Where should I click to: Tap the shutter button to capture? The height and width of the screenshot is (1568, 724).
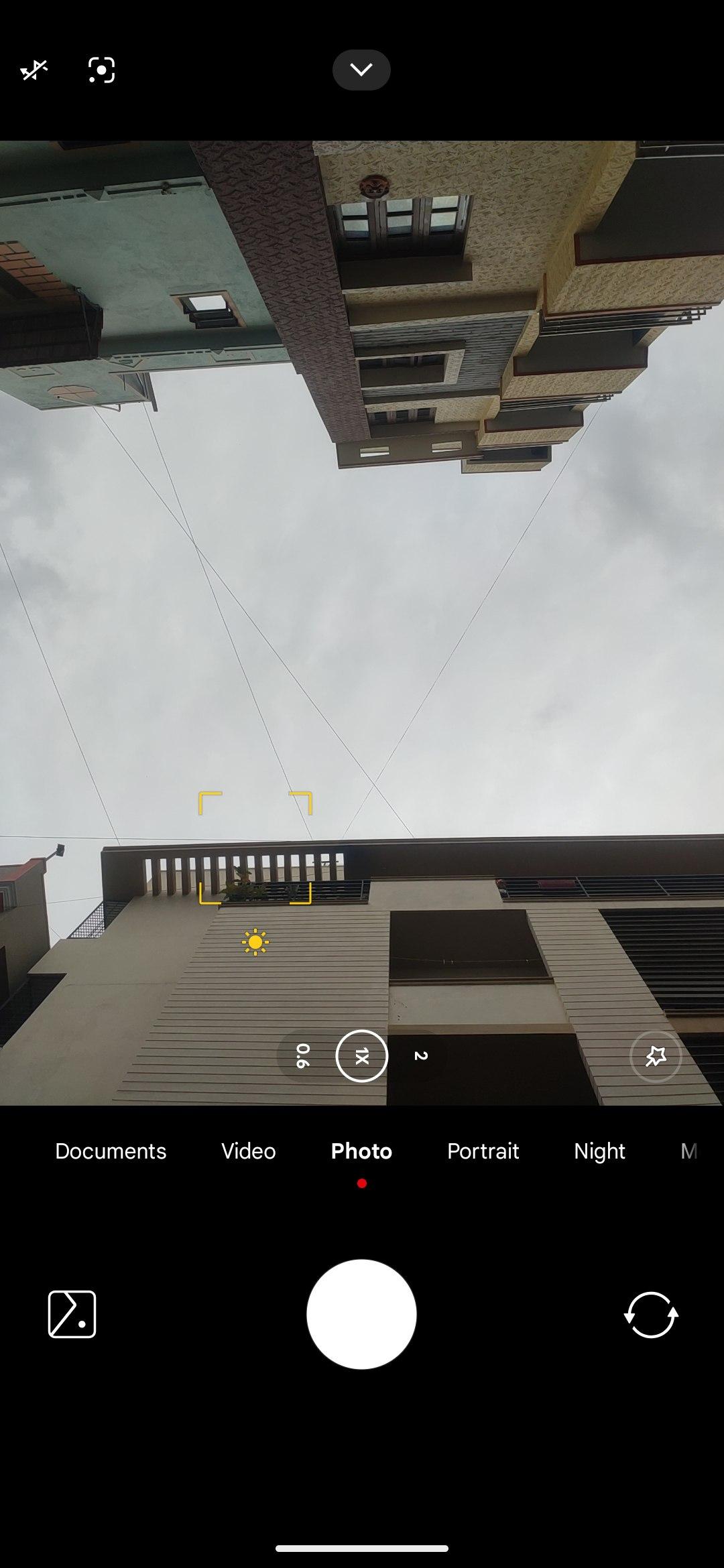[361, 1314]
